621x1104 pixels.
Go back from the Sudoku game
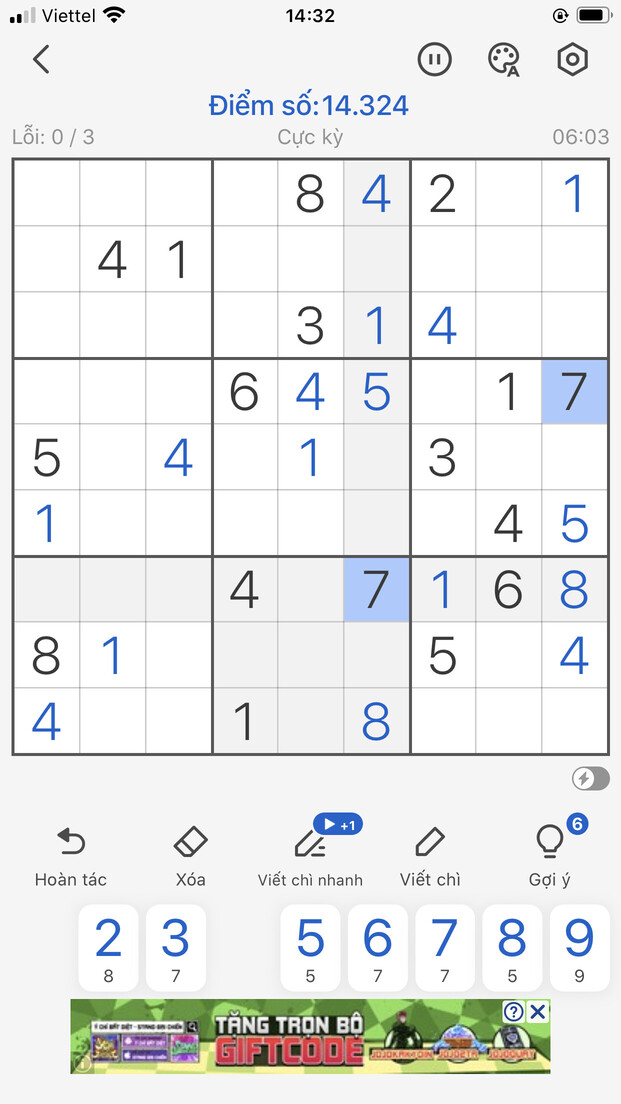[41, 60]
